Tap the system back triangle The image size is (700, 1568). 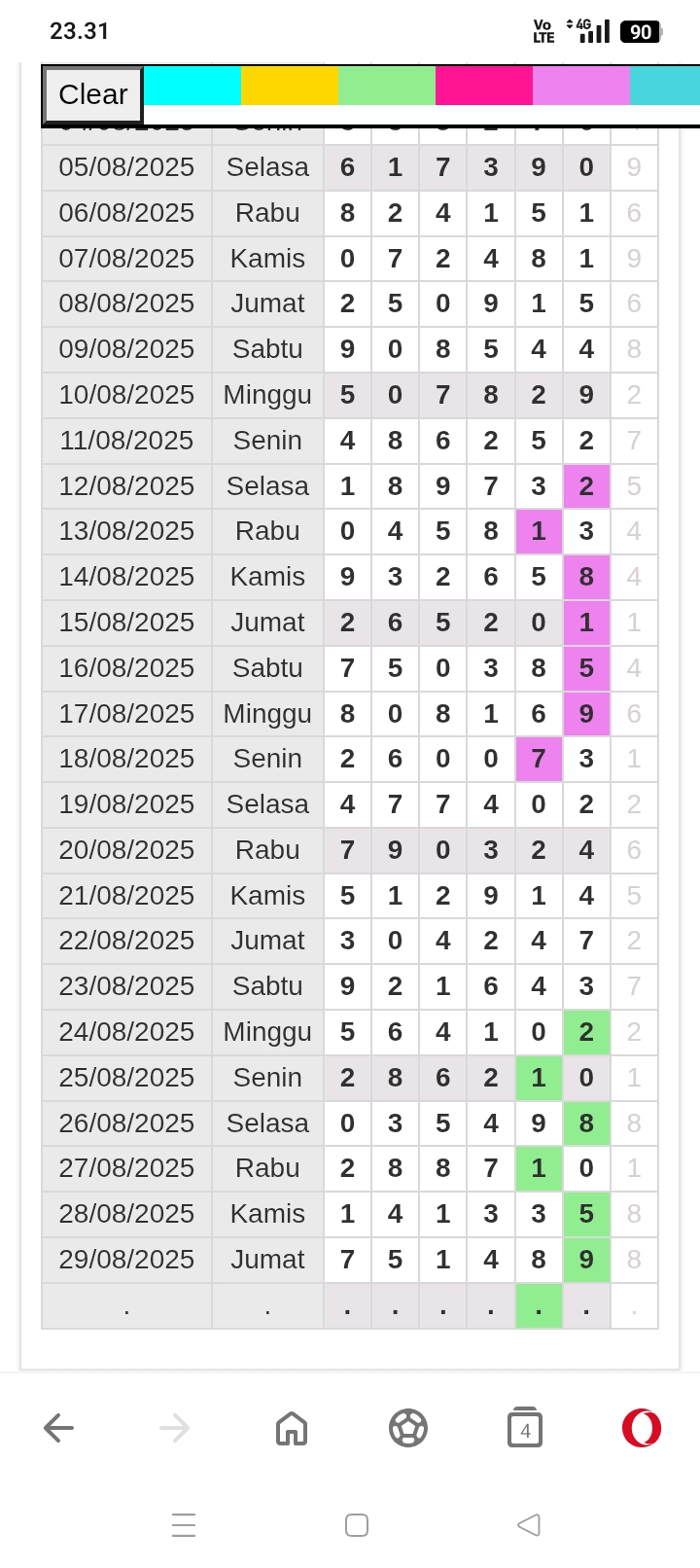point(529,1525)
